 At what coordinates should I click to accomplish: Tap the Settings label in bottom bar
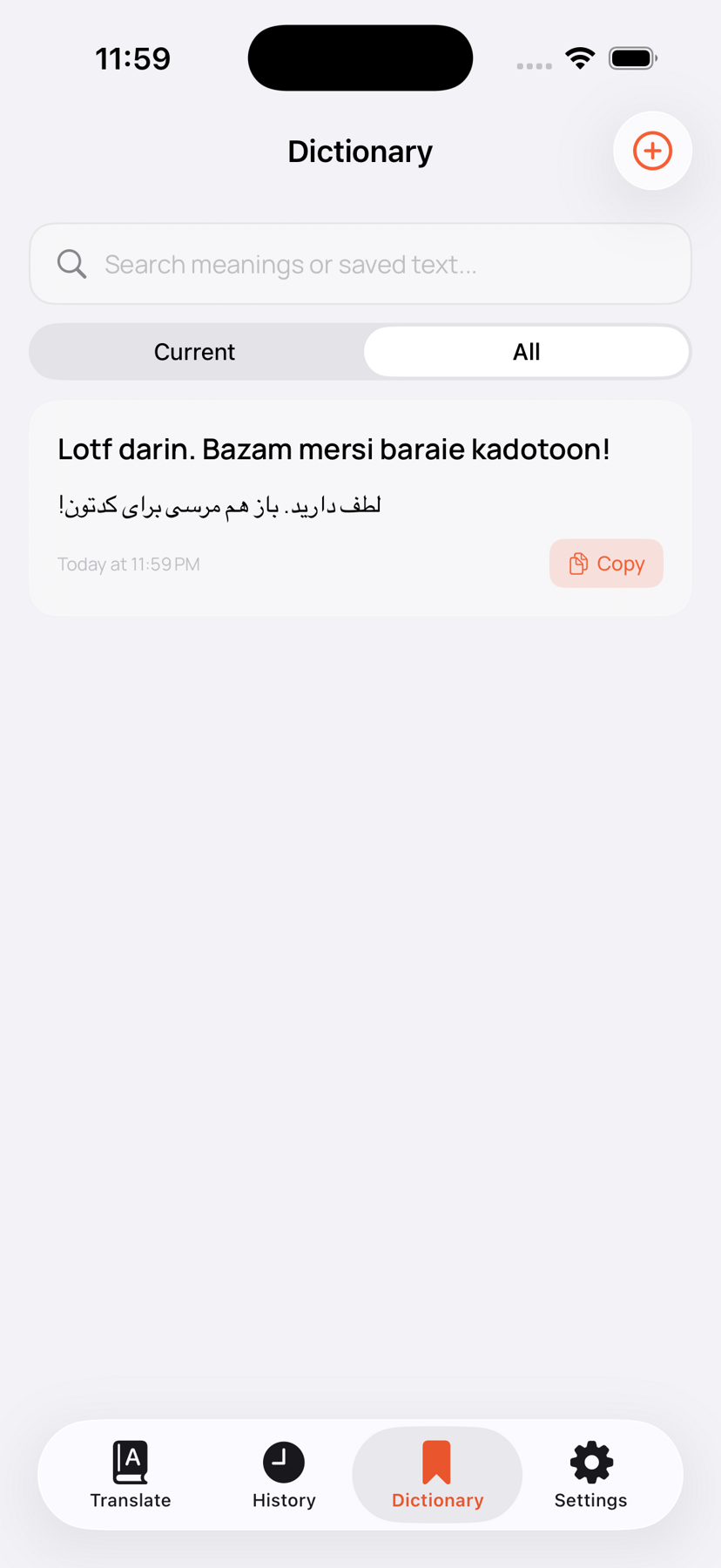click(590, 1500)
